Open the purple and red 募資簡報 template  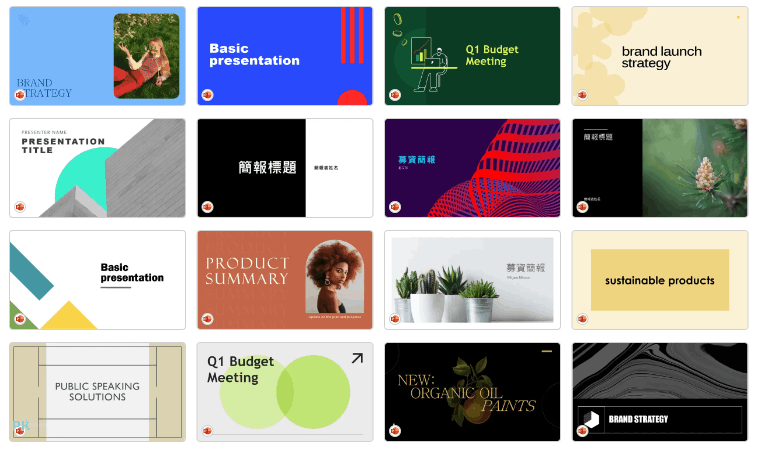click(472, 168)
